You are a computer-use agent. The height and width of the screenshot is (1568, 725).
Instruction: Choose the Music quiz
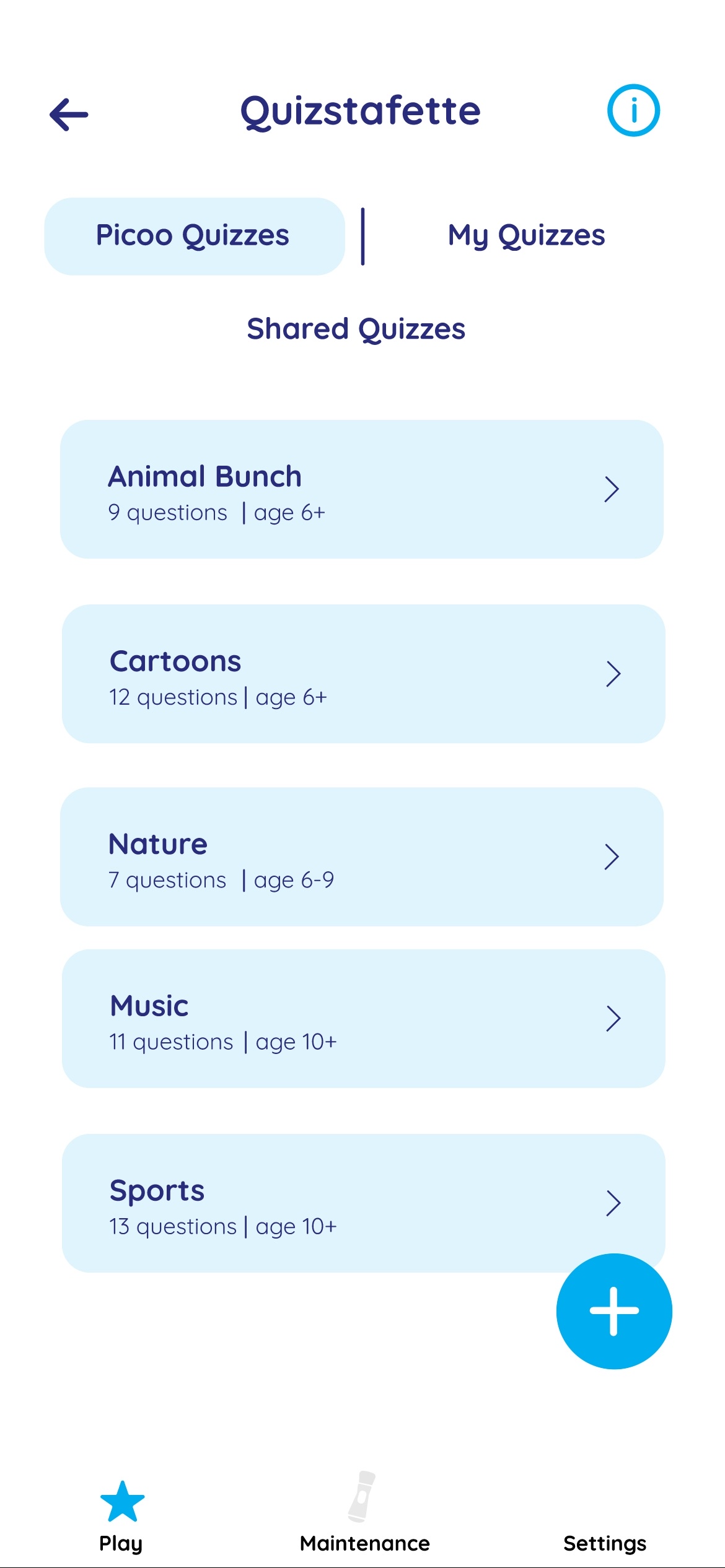(x=362, y=1019)
